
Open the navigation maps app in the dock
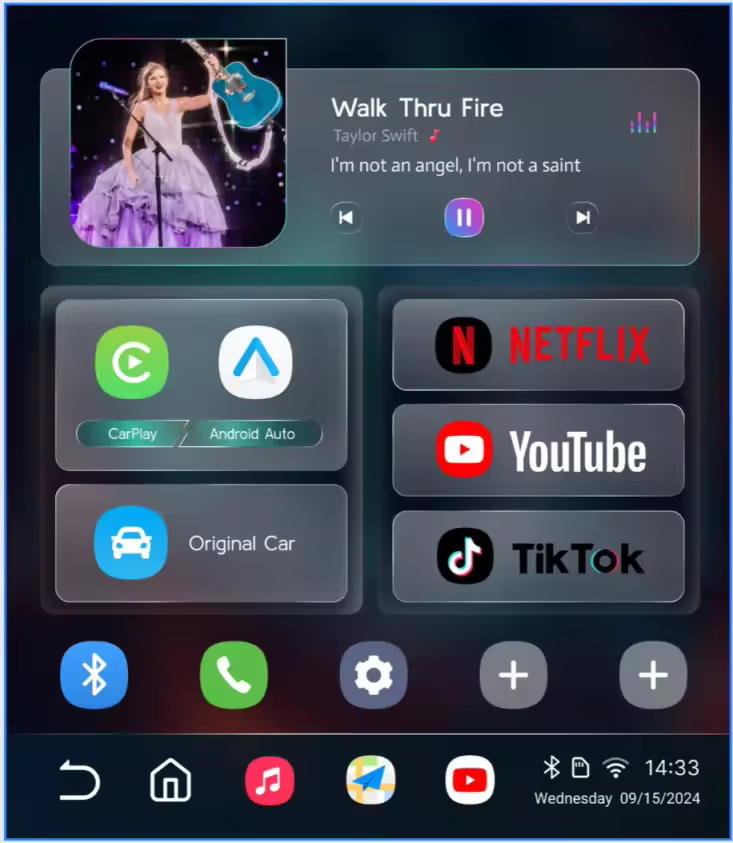tap(371, 780)
